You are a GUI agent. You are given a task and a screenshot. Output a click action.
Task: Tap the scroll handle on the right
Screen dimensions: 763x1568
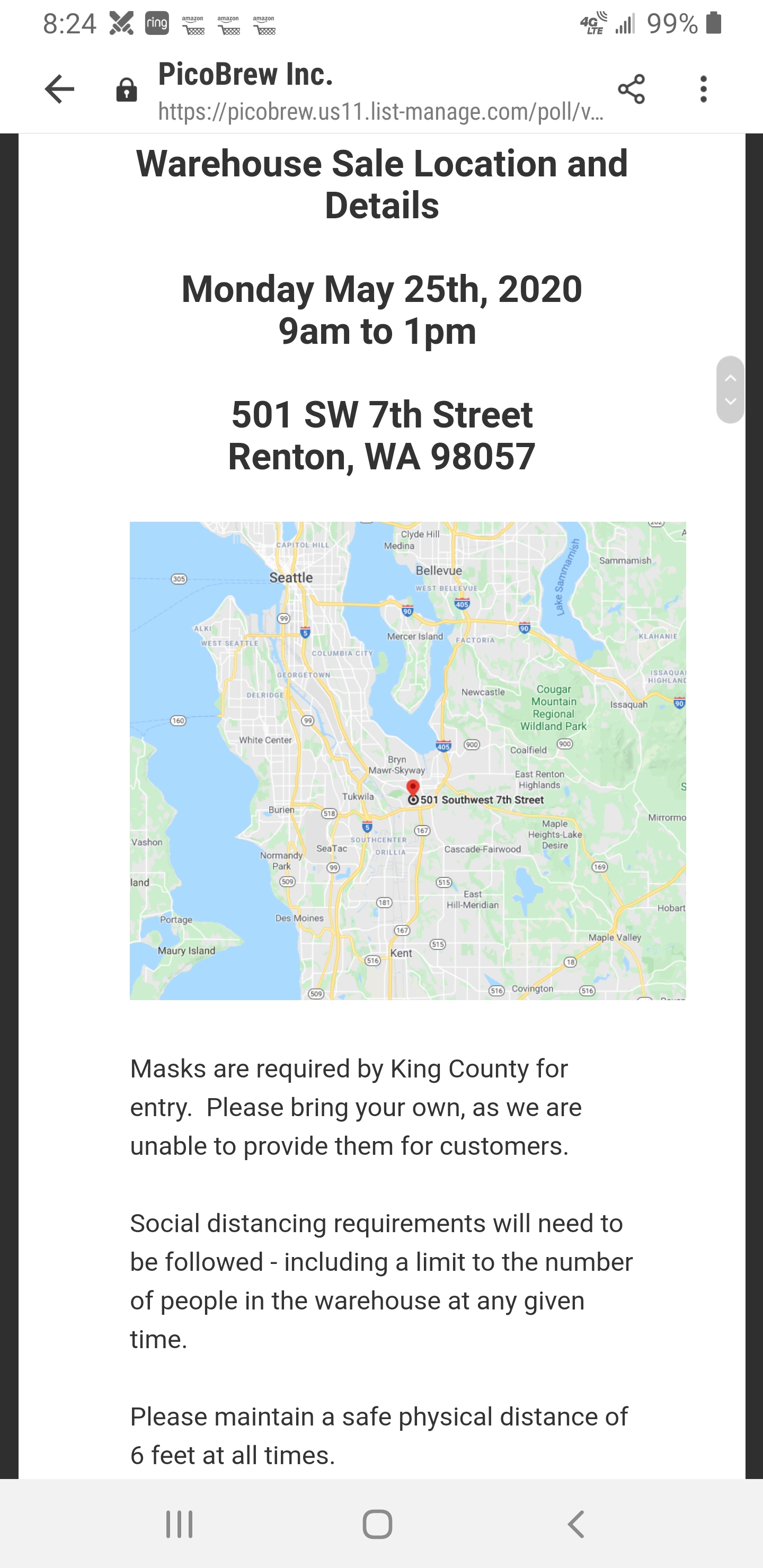(730, 389)
